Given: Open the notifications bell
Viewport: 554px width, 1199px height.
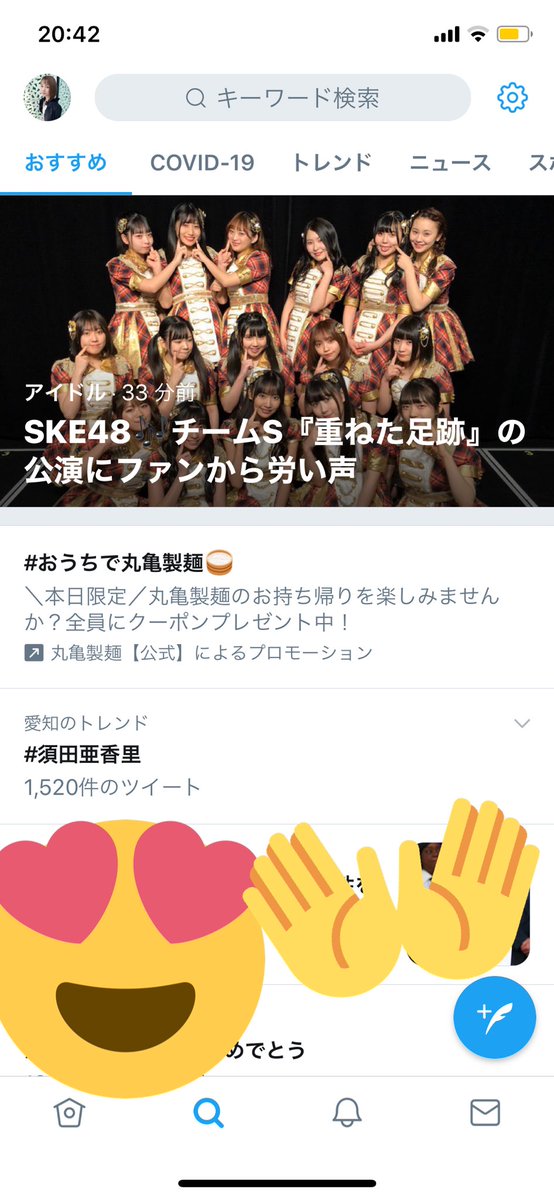Looking at the screenshot, I should (x=347, y=1113).
